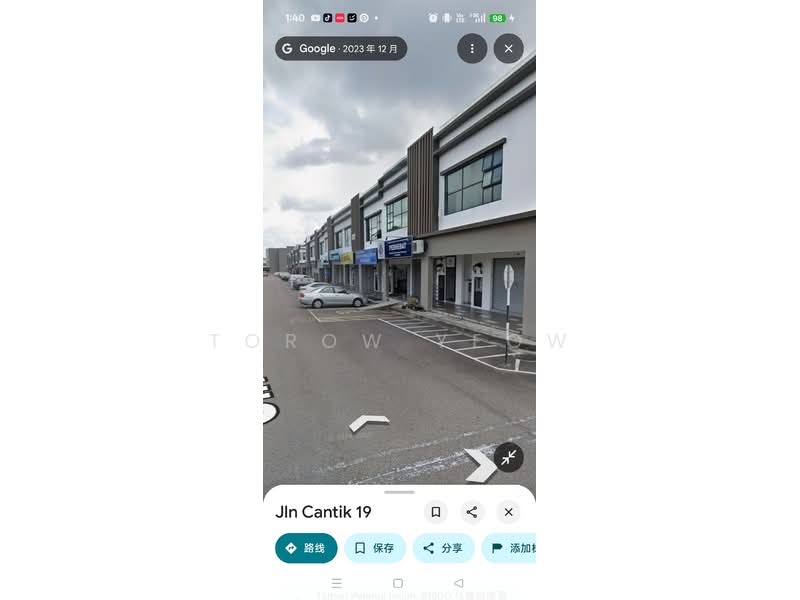
Task: Move forward along the road arrow
Action: [369, 423]
